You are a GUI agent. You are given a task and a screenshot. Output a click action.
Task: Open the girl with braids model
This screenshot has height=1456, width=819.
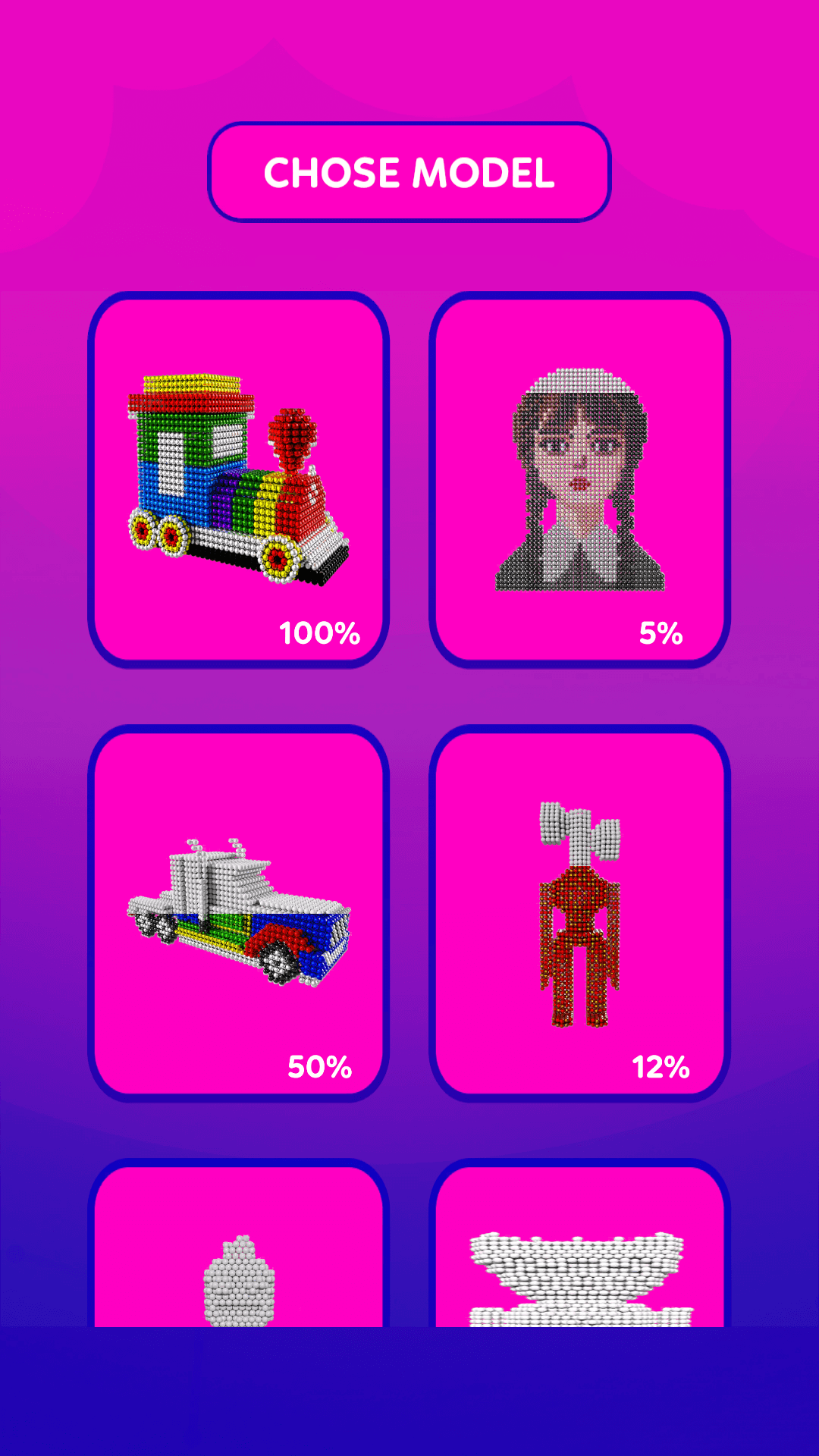(x=579, y=479)
